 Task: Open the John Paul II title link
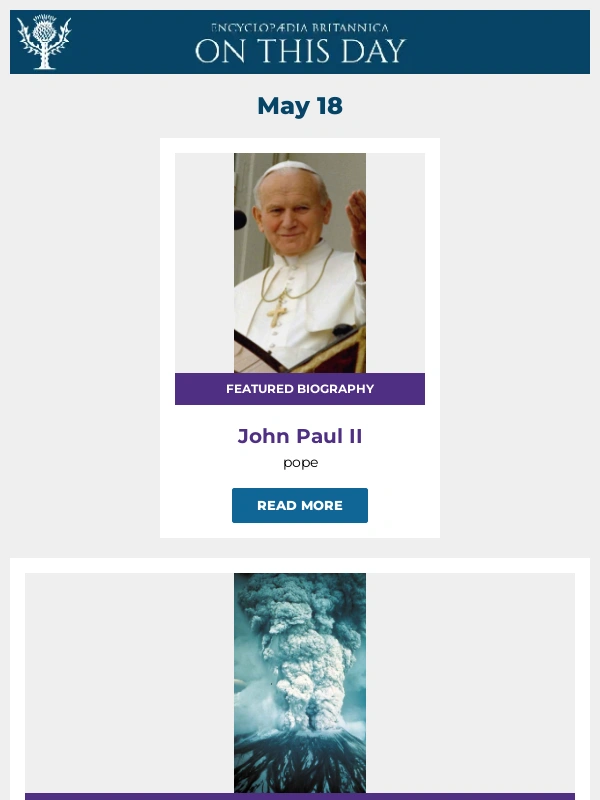tap(300, 436)
